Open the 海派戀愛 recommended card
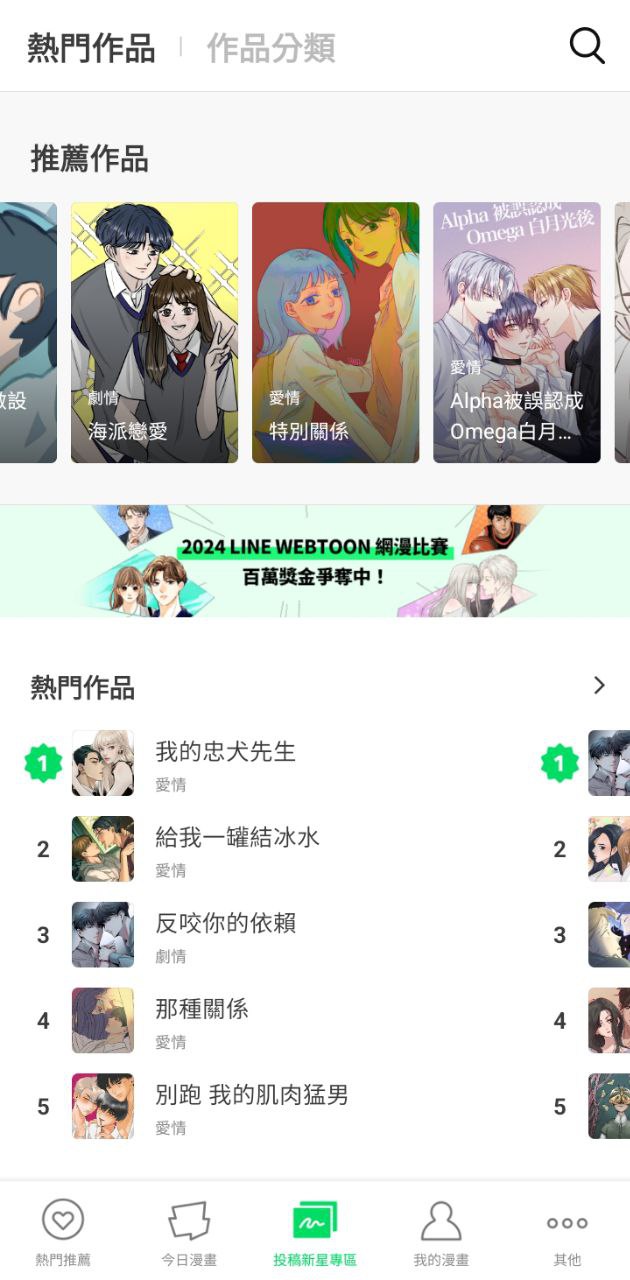The width and height of the screenshot is (630, 1280). tap(154, 333)
